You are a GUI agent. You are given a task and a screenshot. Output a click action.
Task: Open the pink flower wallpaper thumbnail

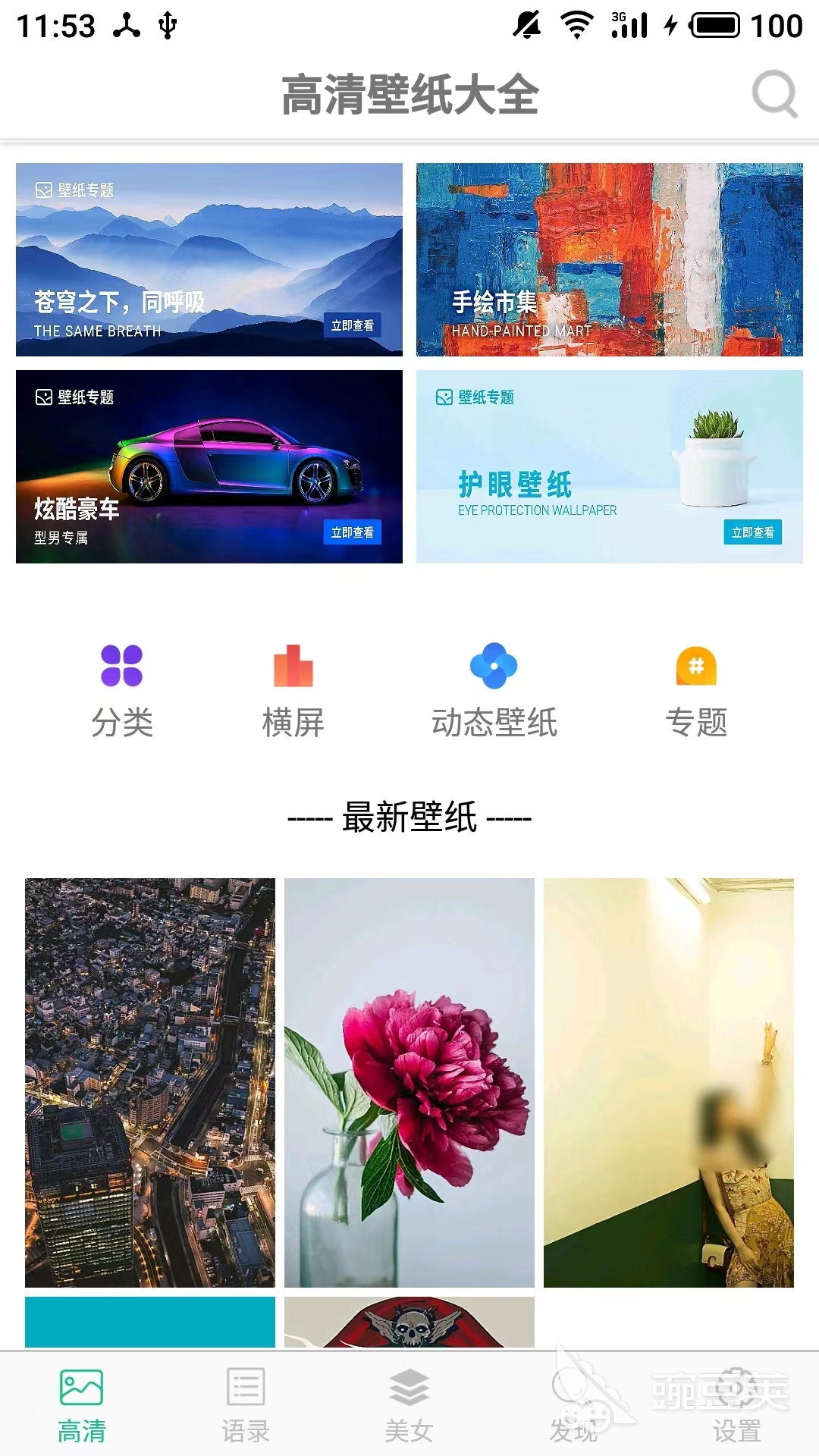tap(409, 1084)
